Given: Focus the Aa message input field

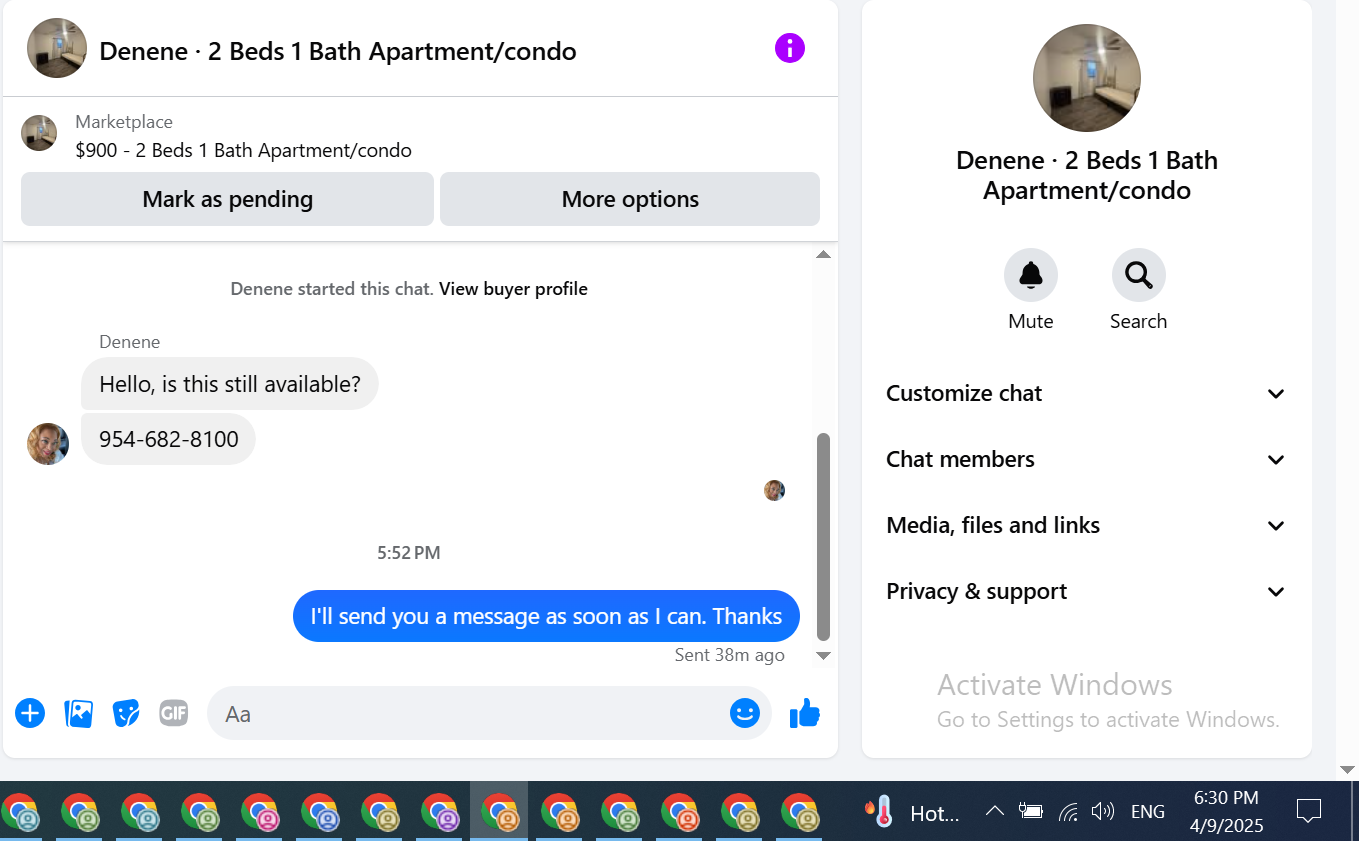Looking at the screenshot, I should [x=470, y=714].
